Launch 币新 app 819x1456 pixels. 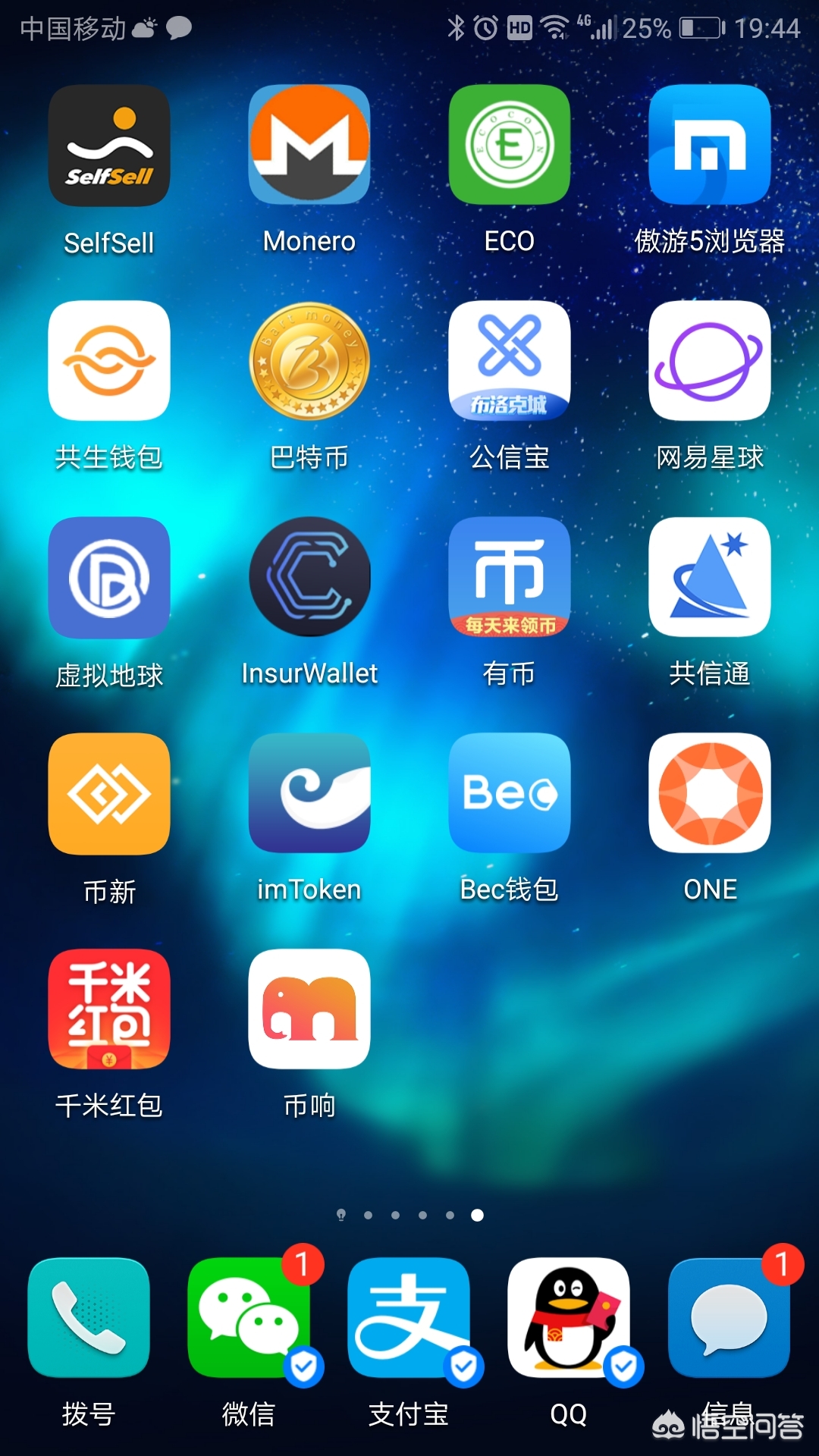tap(109, 793)
